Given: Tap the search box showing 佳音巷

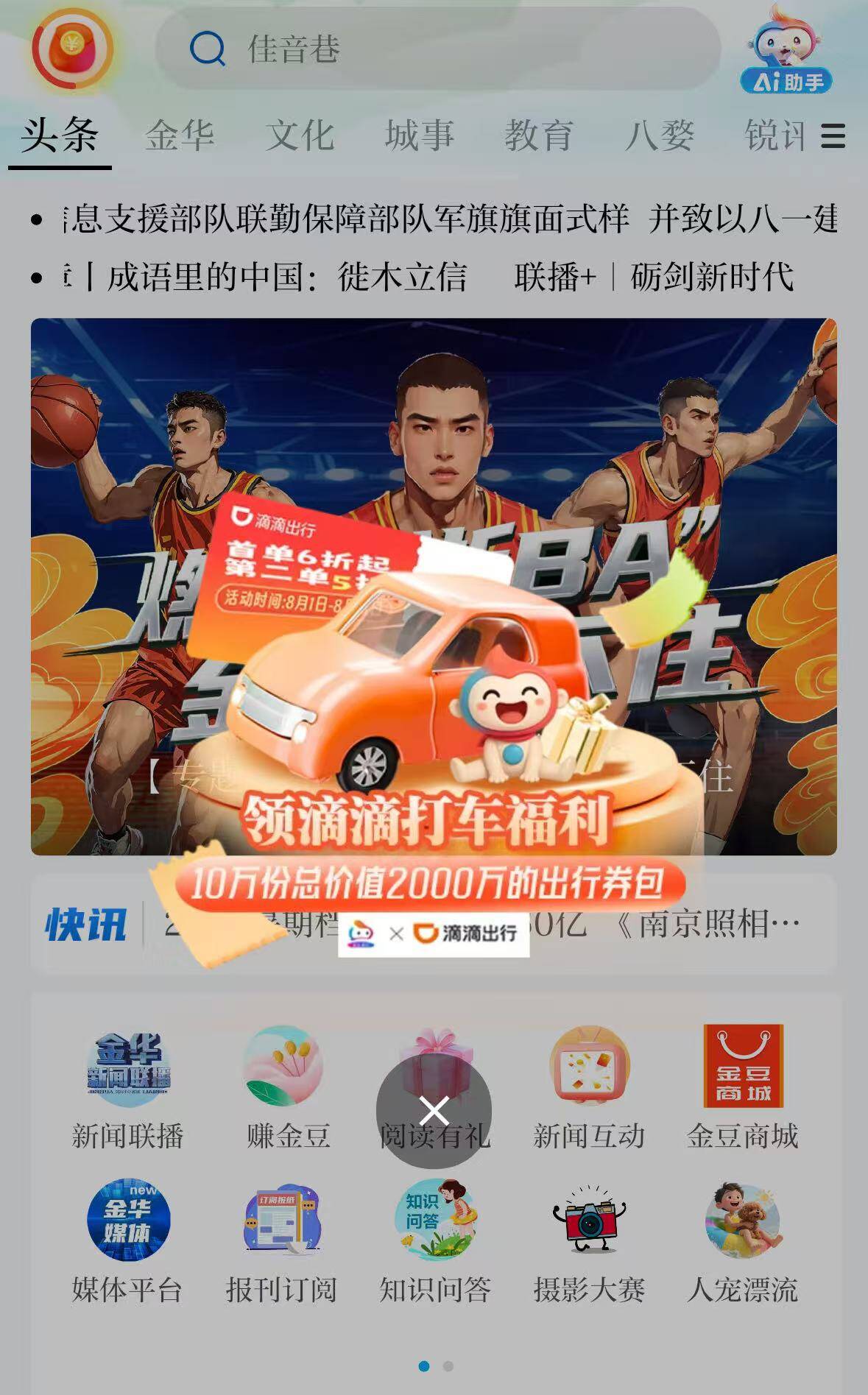Looking at the screenshot, I should click(437, 49).
